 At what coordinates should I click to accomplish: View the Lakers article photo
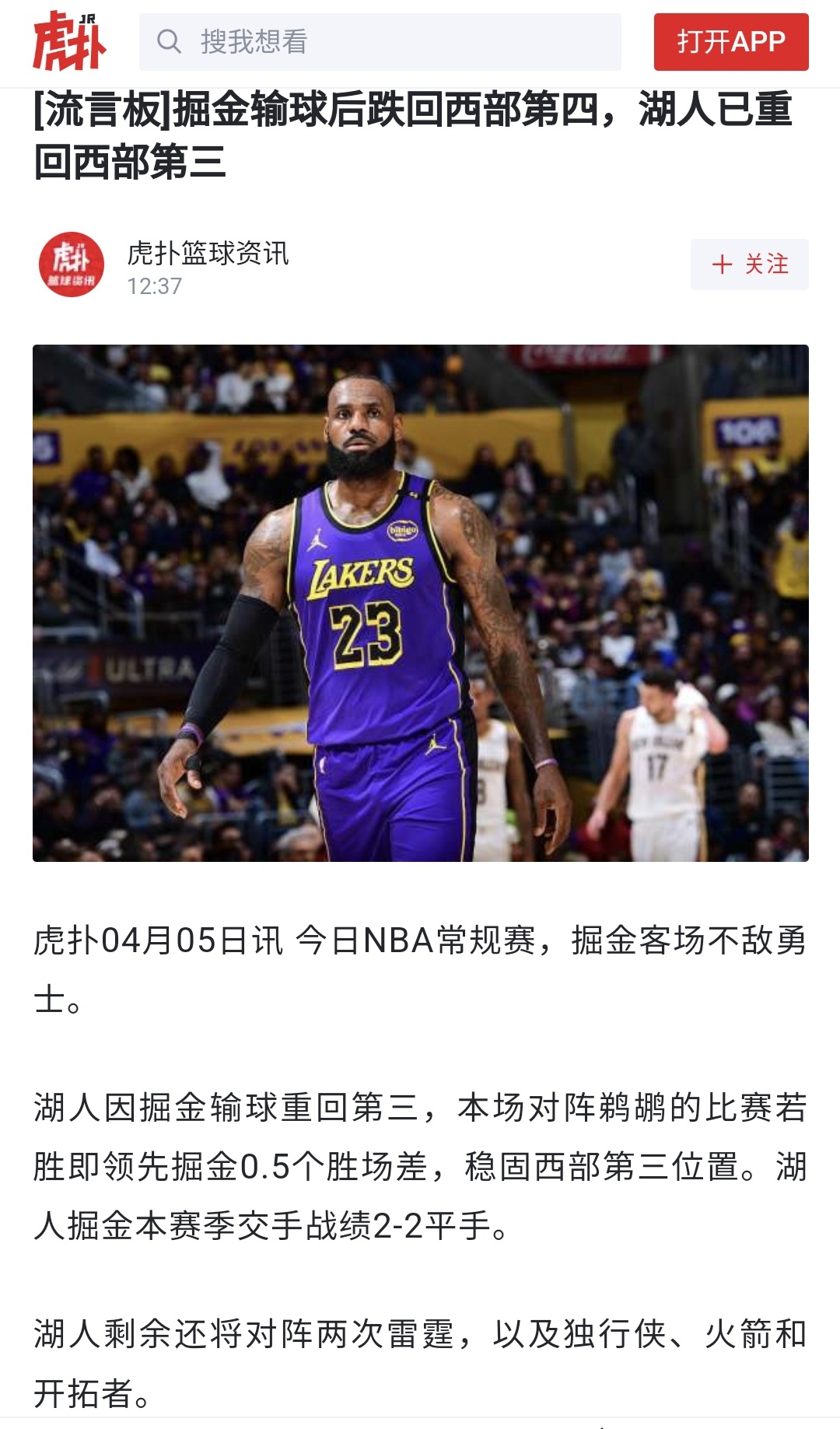pyautogui.click(x=420, y=603)
